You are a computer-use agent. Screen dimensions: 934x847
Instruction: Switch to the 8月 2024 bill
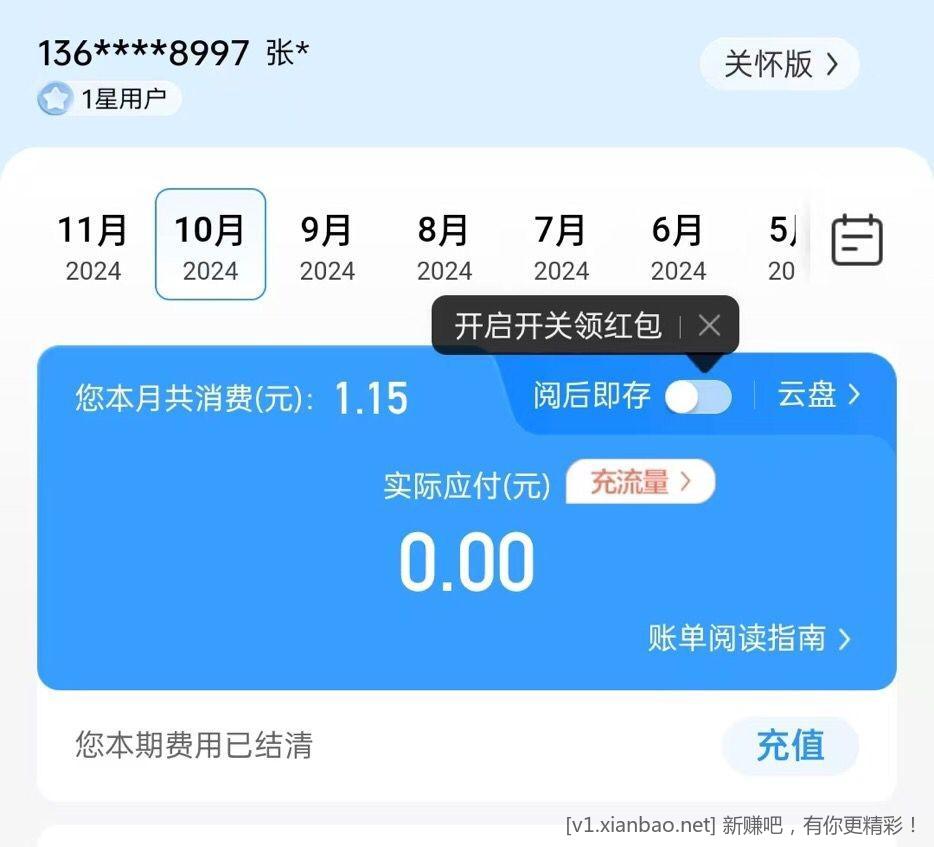point(444,246)
